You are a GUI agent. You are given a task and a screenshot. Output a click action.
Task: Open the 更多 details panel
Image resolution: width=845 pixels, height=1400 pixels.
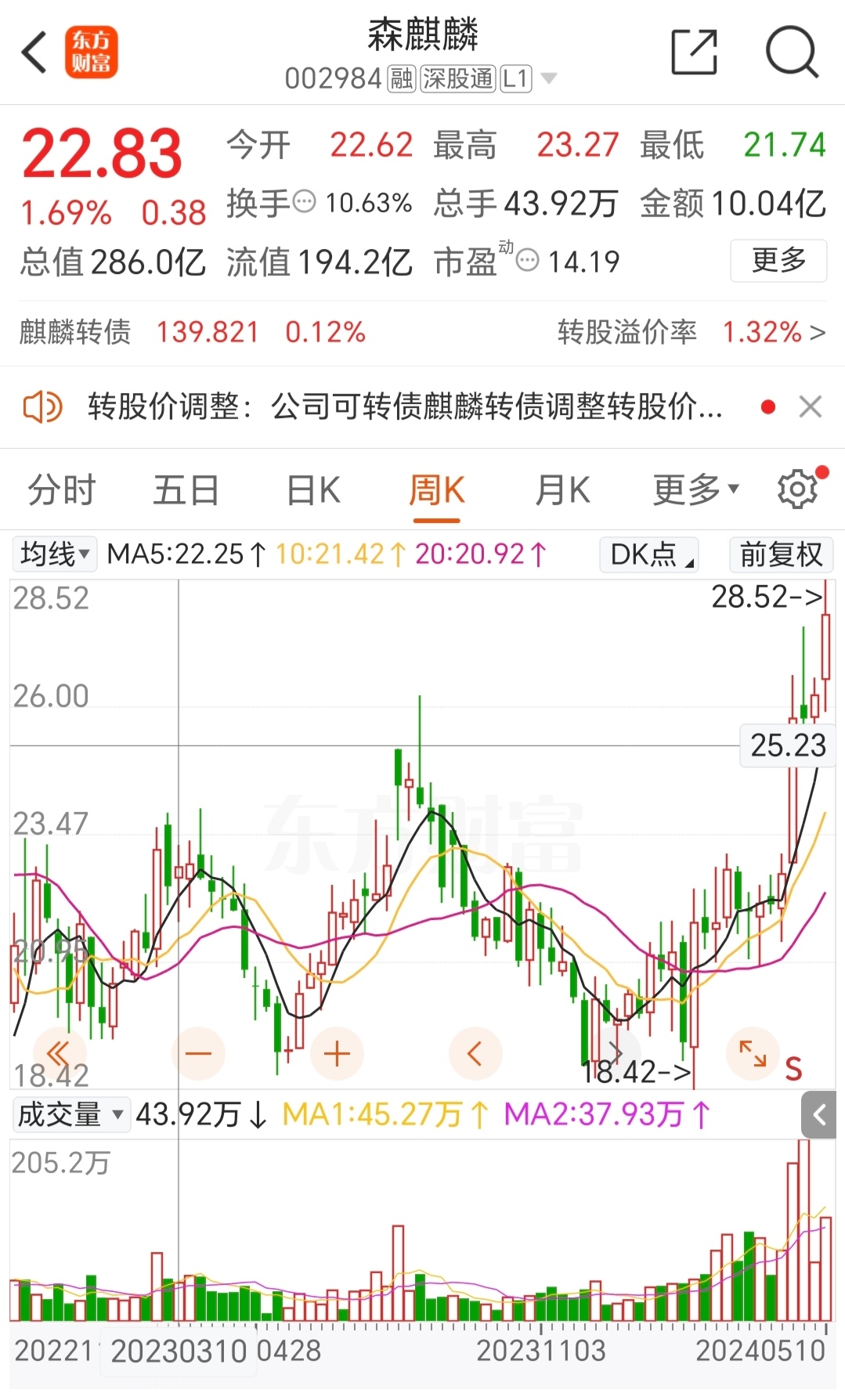[778, 262]
